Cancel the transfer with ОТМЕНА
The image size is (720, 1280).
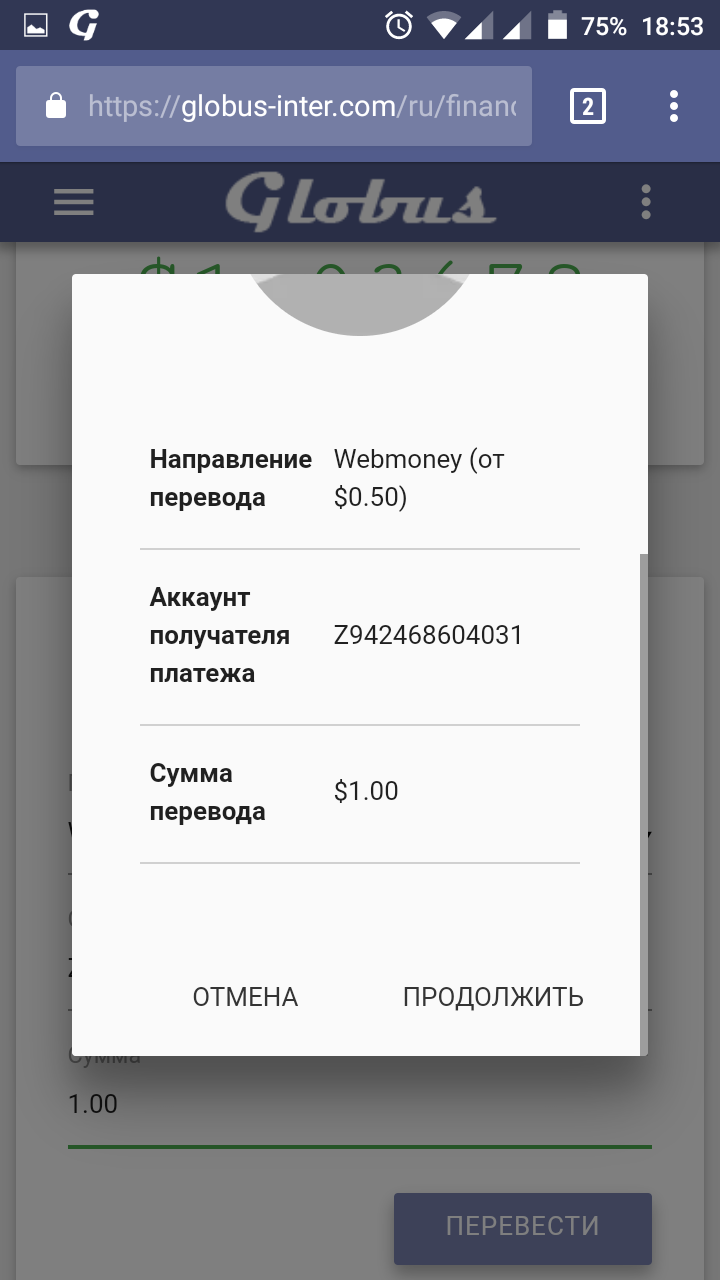[x=245, y=997]
